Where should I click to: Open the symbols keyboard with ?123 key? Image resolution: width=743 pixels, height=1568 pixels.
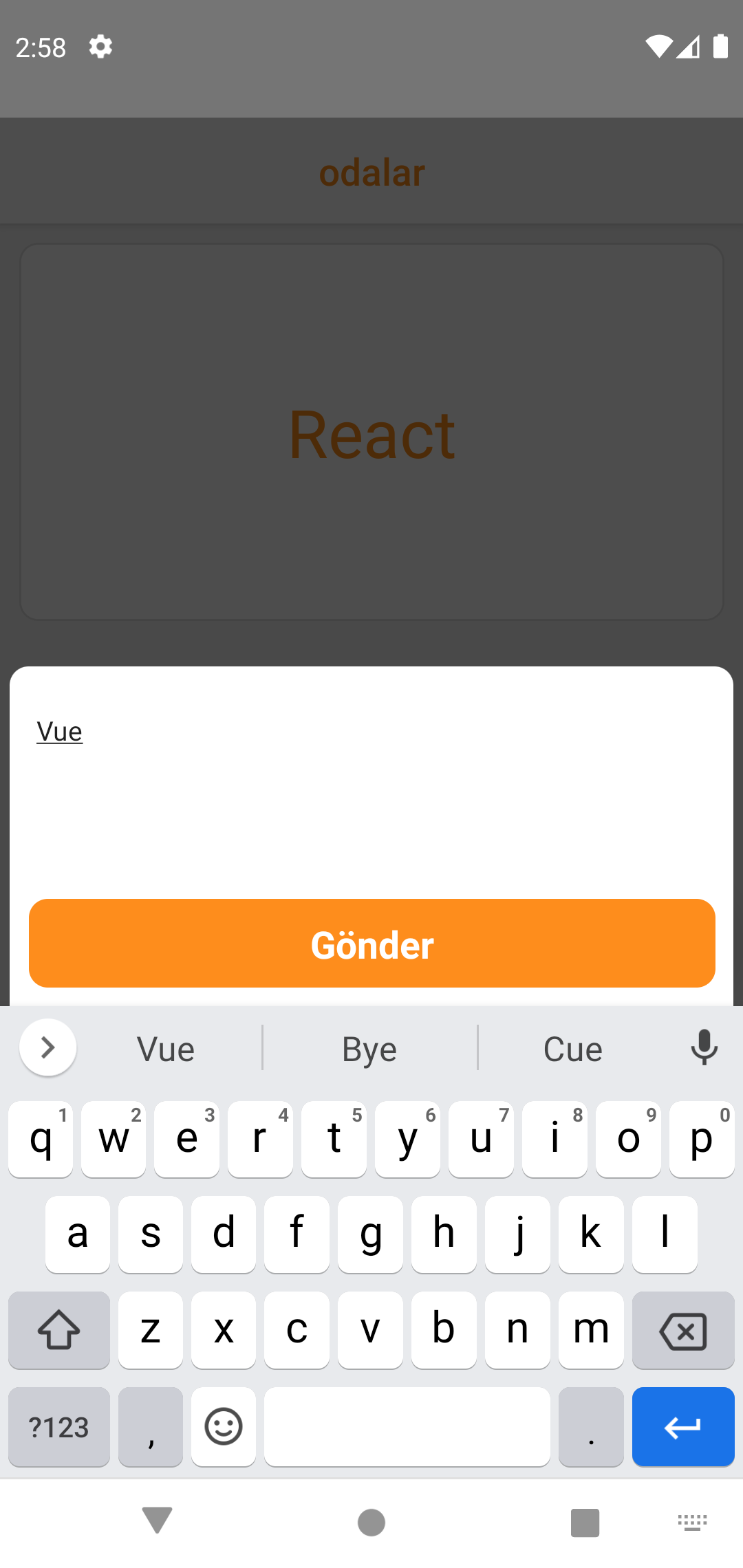(58, 1427)
